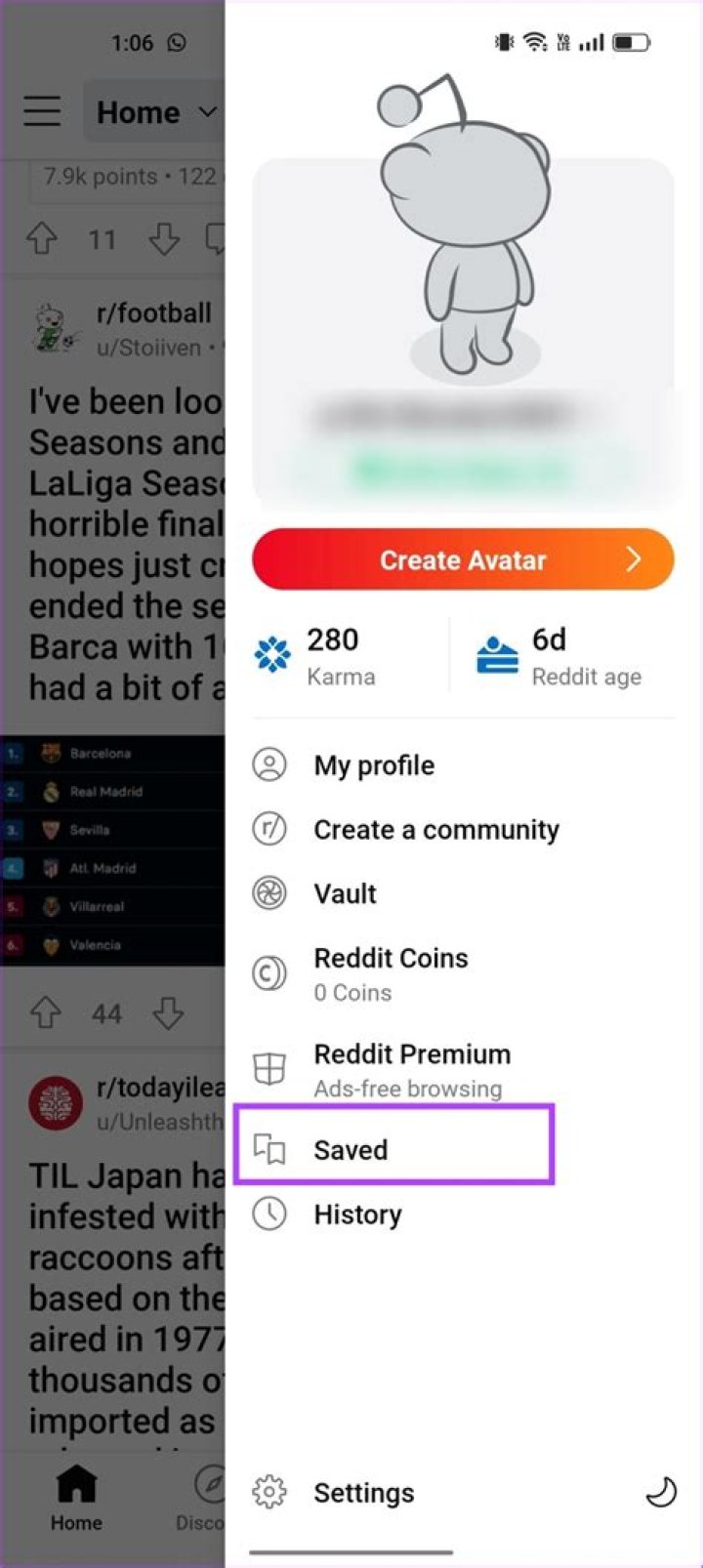The height and width of the screenshot is (1568, 703).
Task: Open the Vault
Action: (x=345, y=893)
